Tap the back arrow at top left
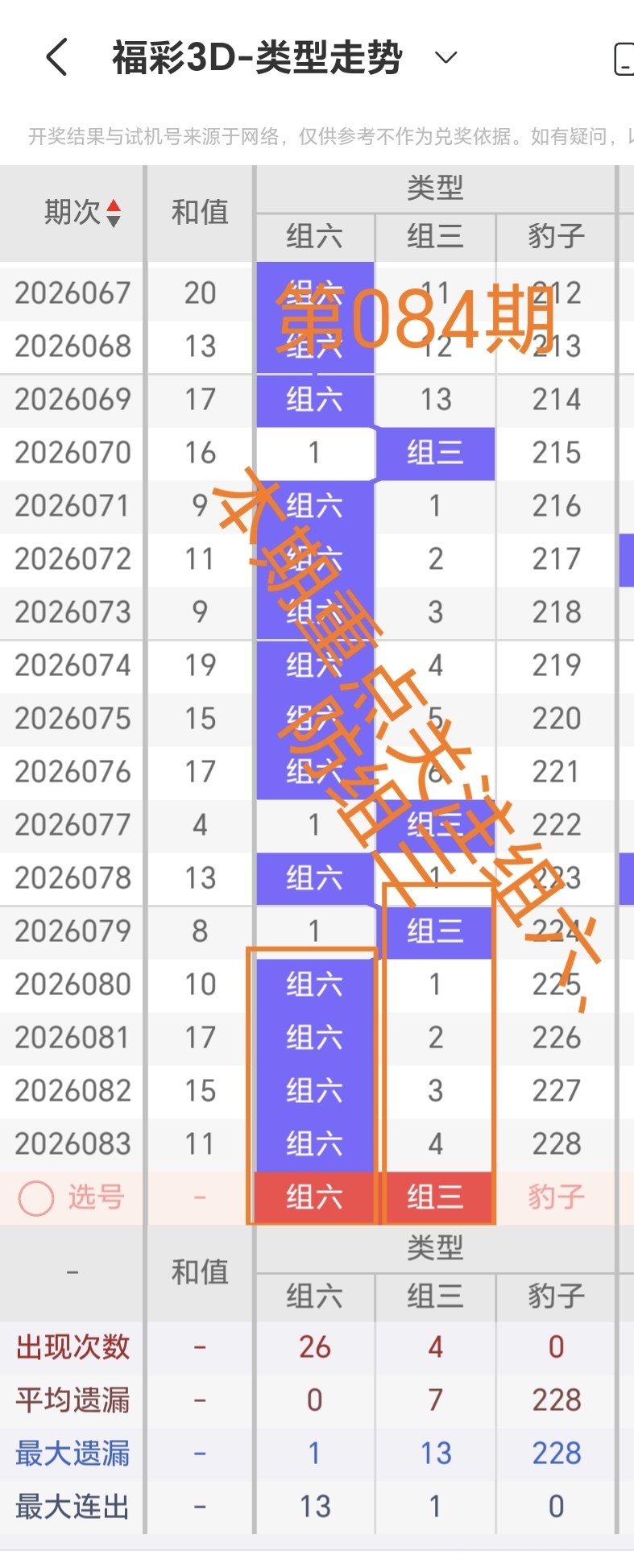Screen dimensions: 634x1568 click(x=55, y=57)
